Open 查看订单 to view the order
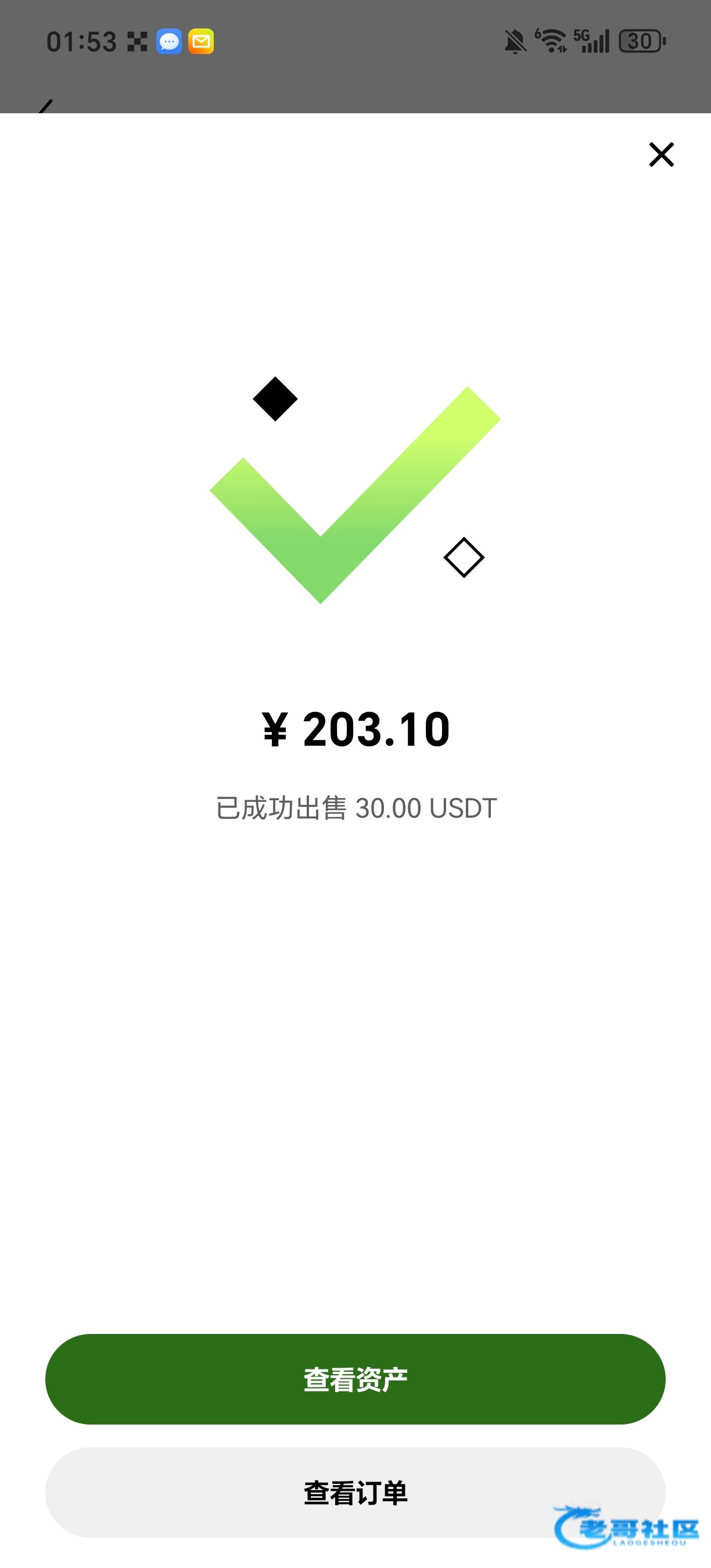Image resolution: width=711 pixels, height=1568 pixels. point(355,1493)
